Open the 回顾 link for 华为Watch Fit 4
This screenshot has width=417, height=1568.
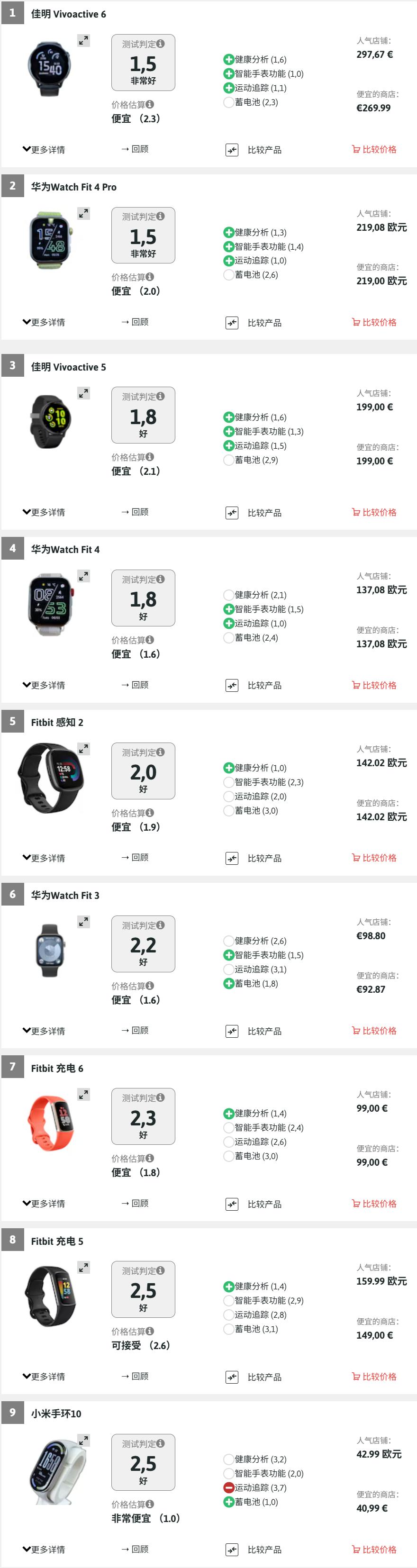(135, 685)
